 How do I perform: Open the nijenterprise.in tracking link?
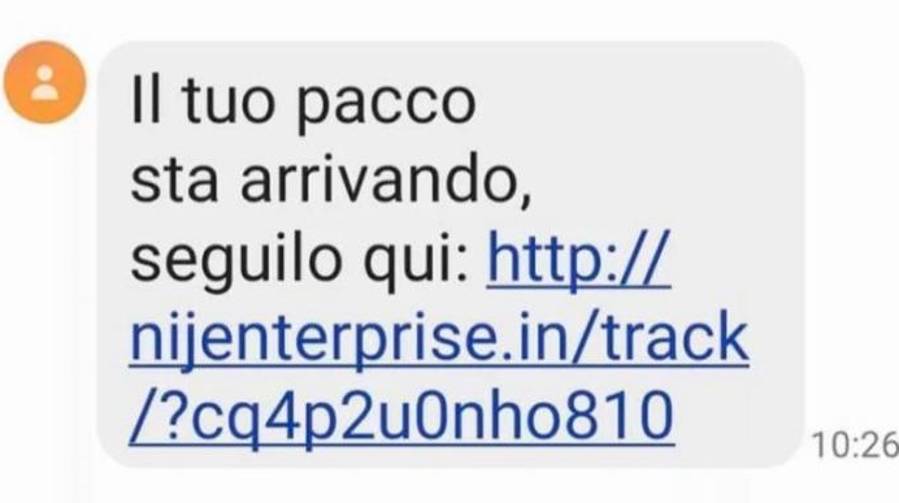[439, 340]
